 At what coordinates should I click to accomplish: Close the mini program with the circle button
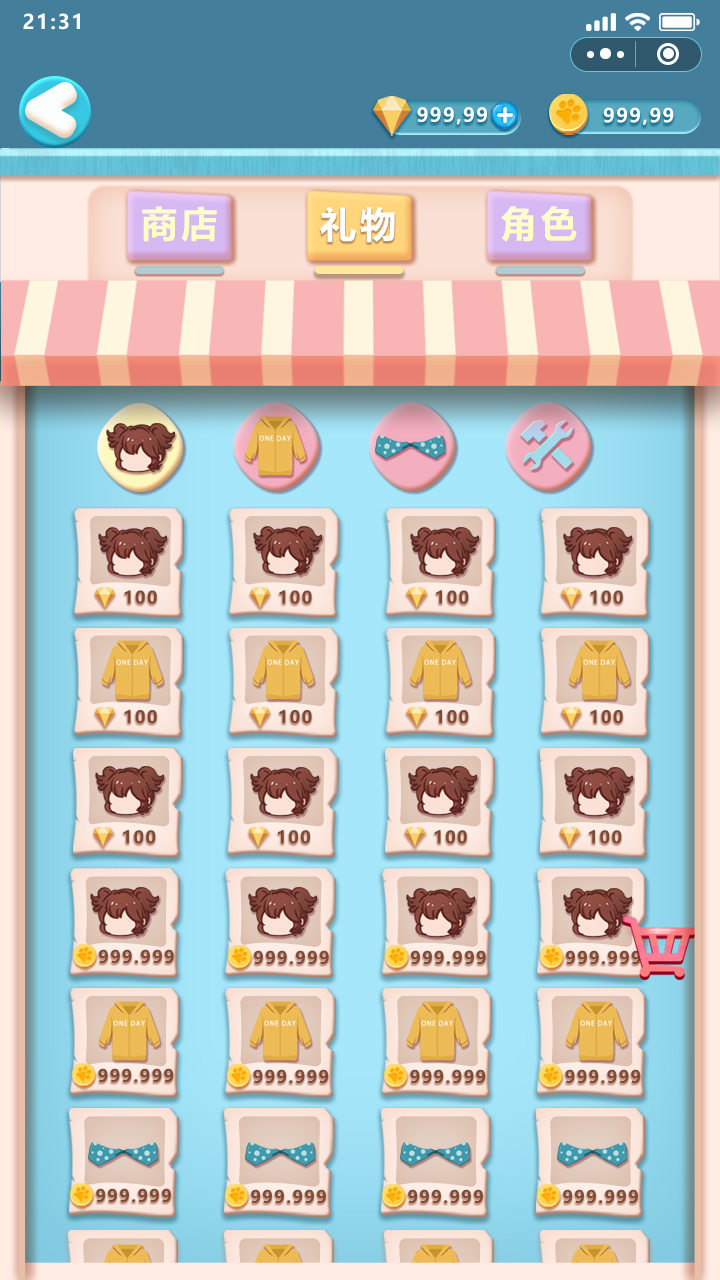[x=668, y=54]
